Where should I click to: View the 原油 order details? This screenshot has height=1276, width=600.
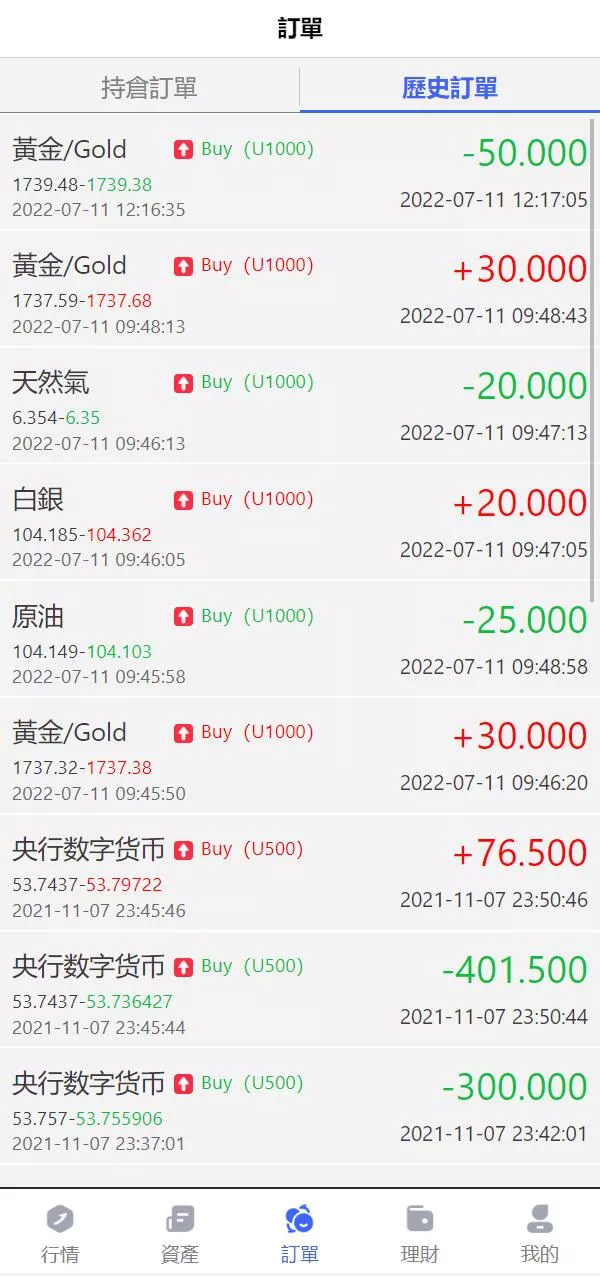point(300,640)
